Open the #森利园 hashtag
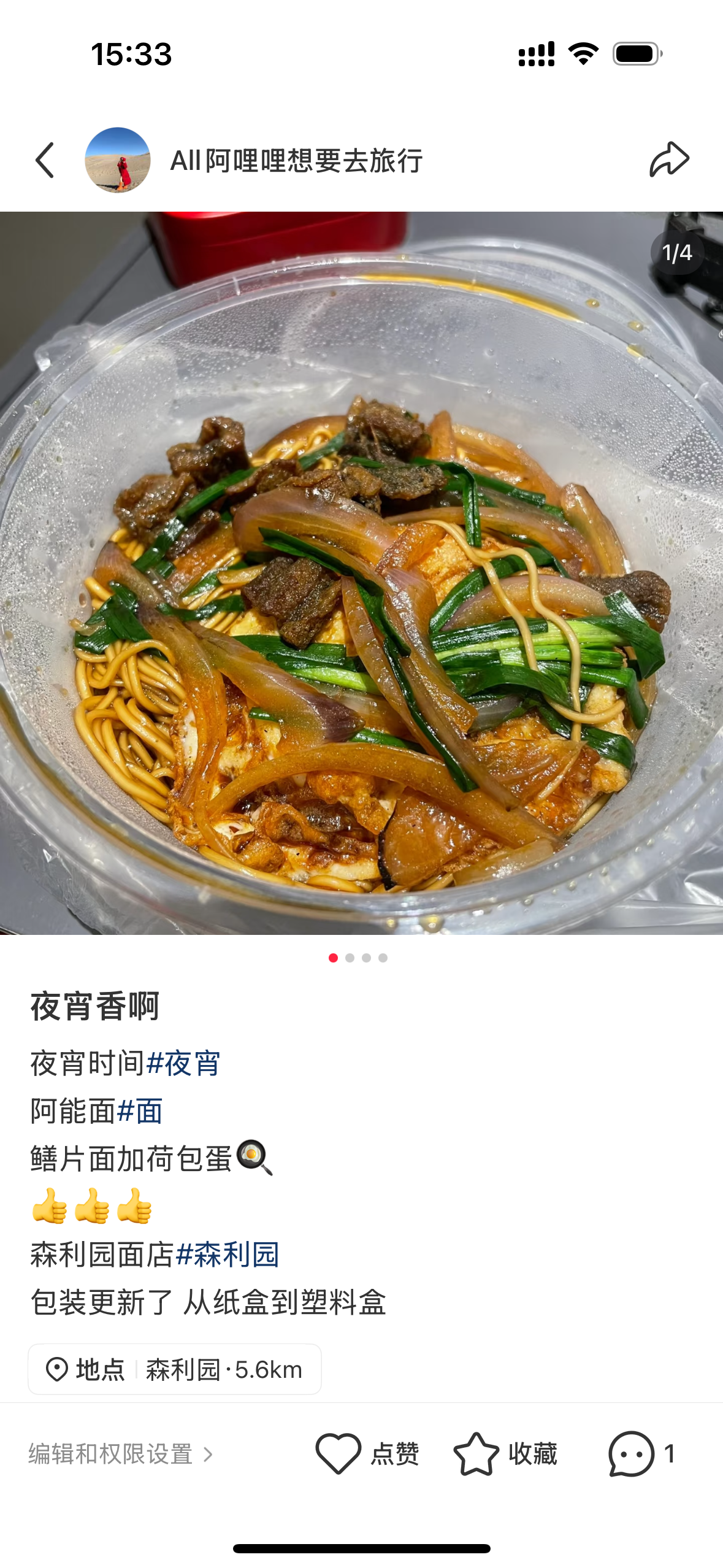This screenshot has height=1568, width=723. click(x=228, y=1255)
